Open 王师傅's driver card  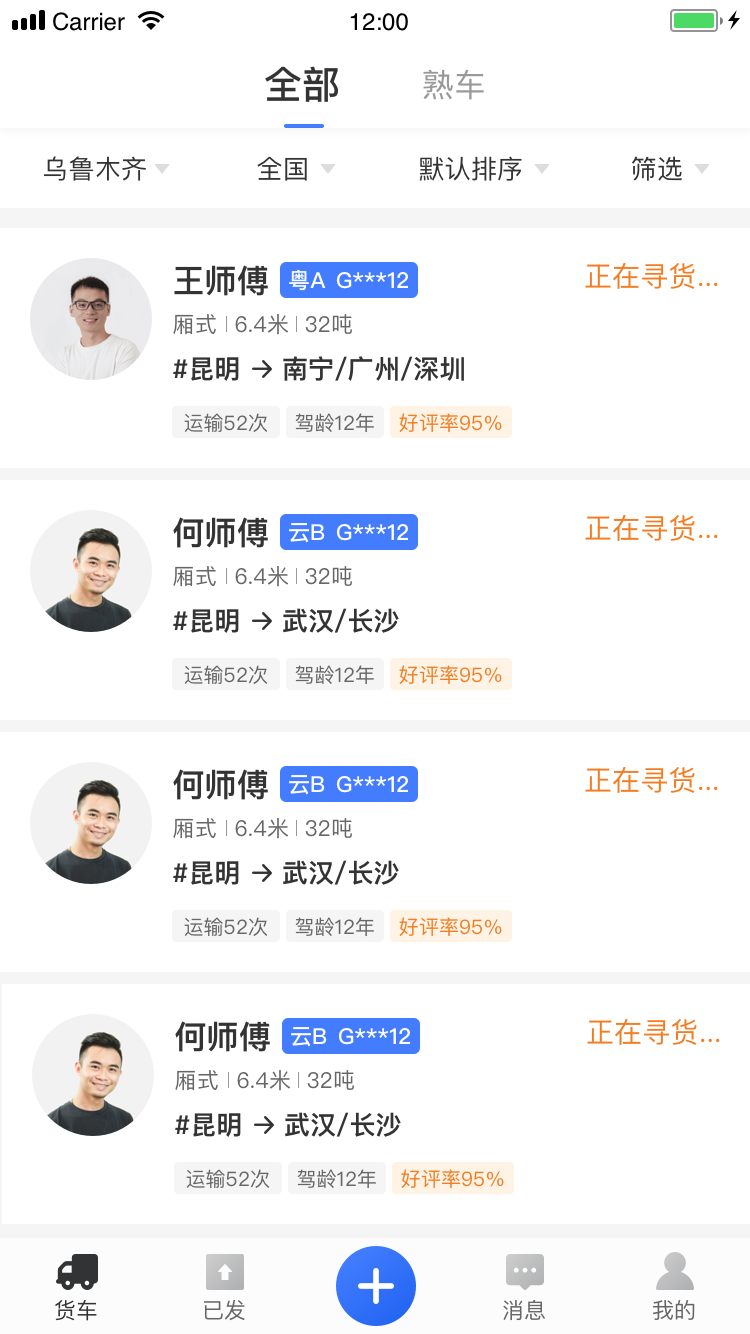pos(375,348)
